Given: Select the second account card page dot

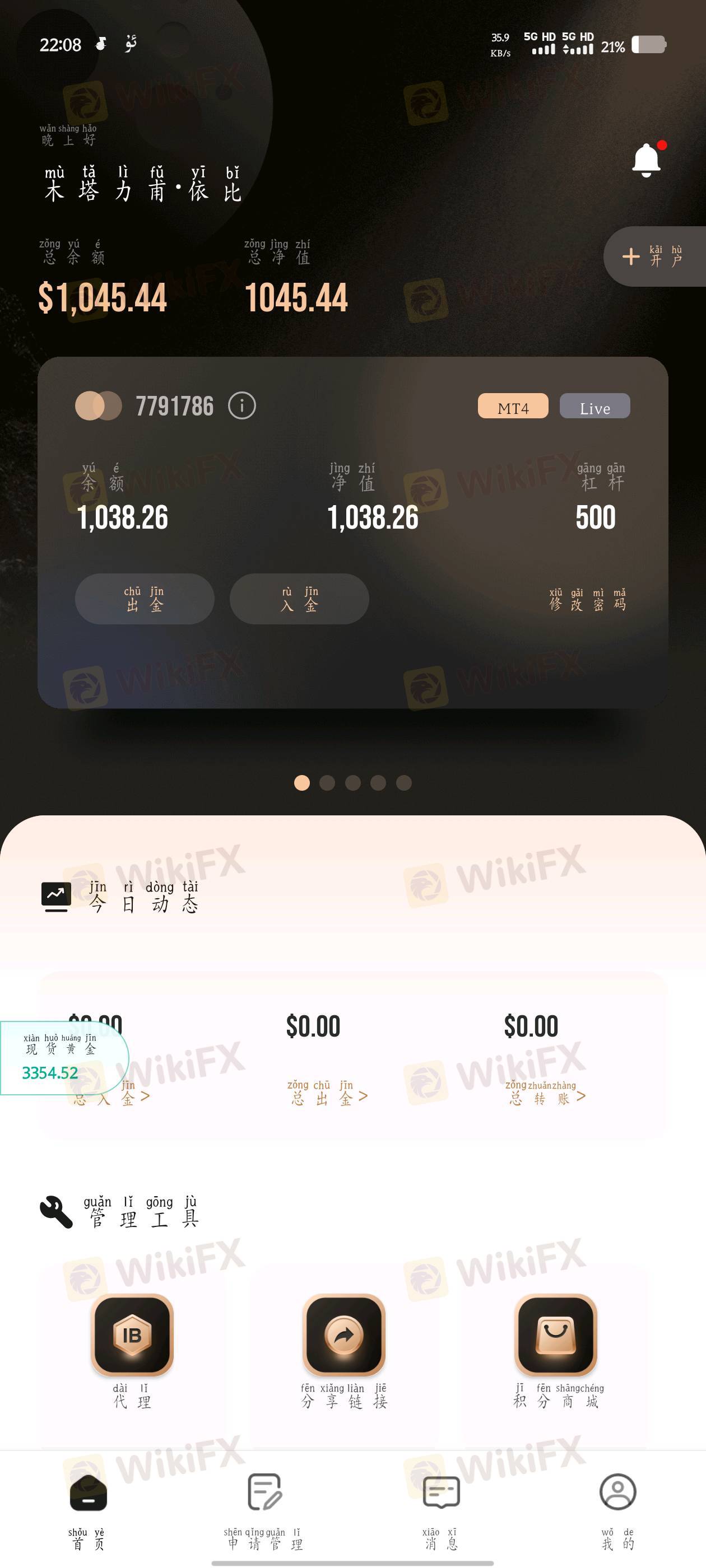Looking at the screenshot, I should tap(327, 783).
